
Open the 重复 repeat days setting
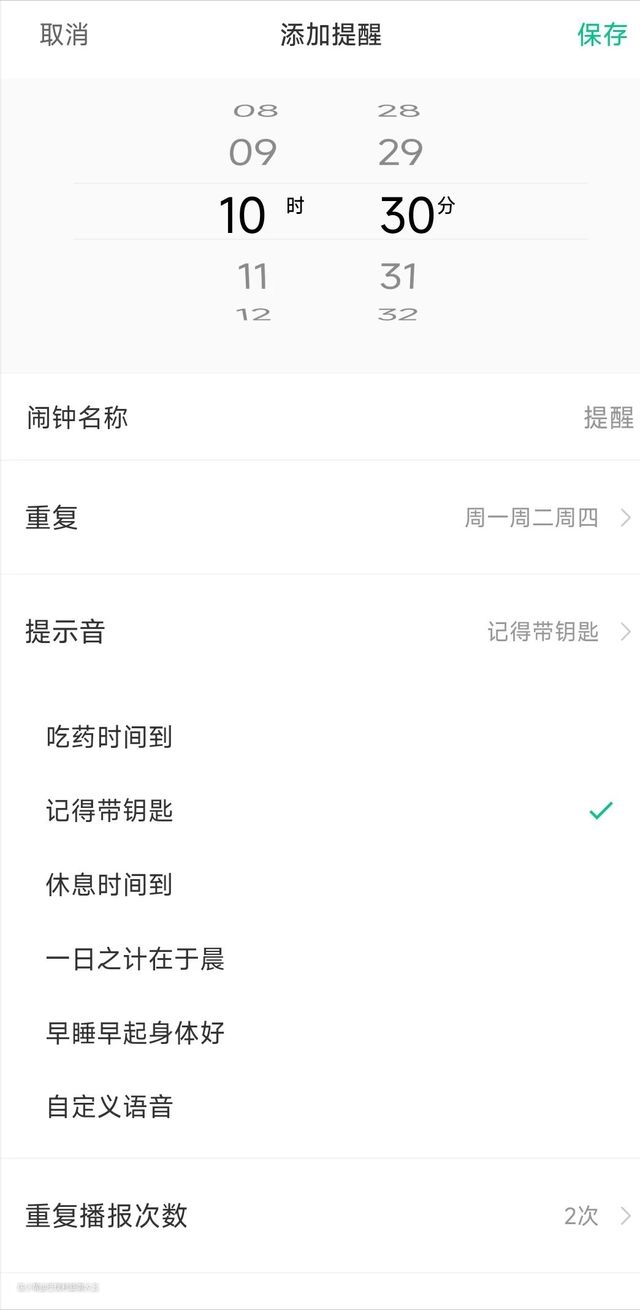pos(320,518)
